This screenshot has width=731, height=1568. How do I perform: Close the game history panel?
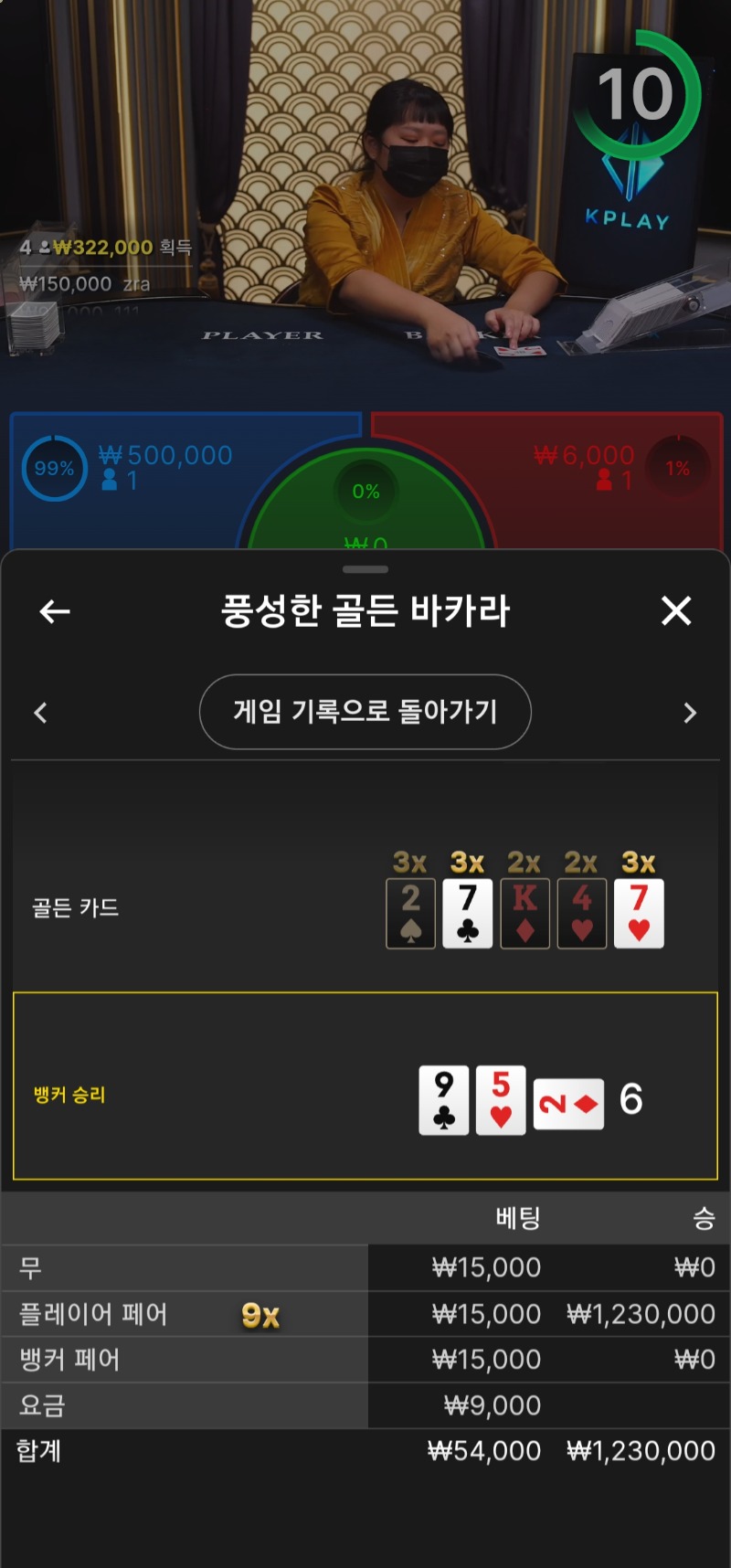click(x=676, y=610)
